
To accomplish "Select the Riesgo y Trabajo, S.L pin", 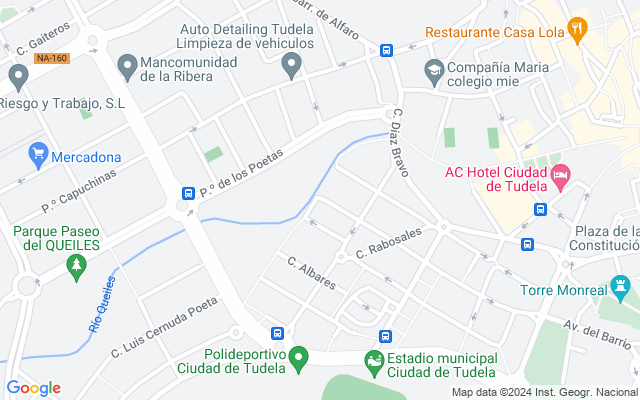I will [18, 78].
